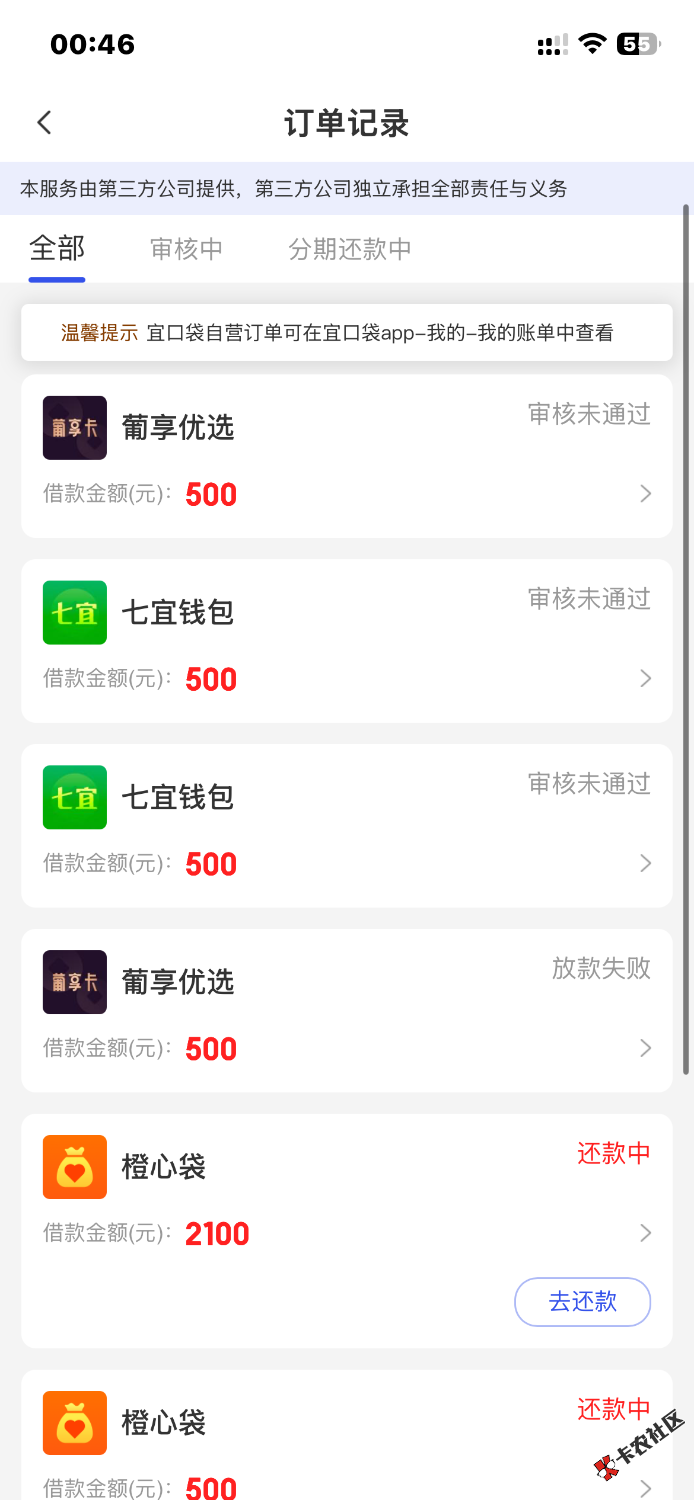Show the 分期还款中 orders tab

(350, 249)
